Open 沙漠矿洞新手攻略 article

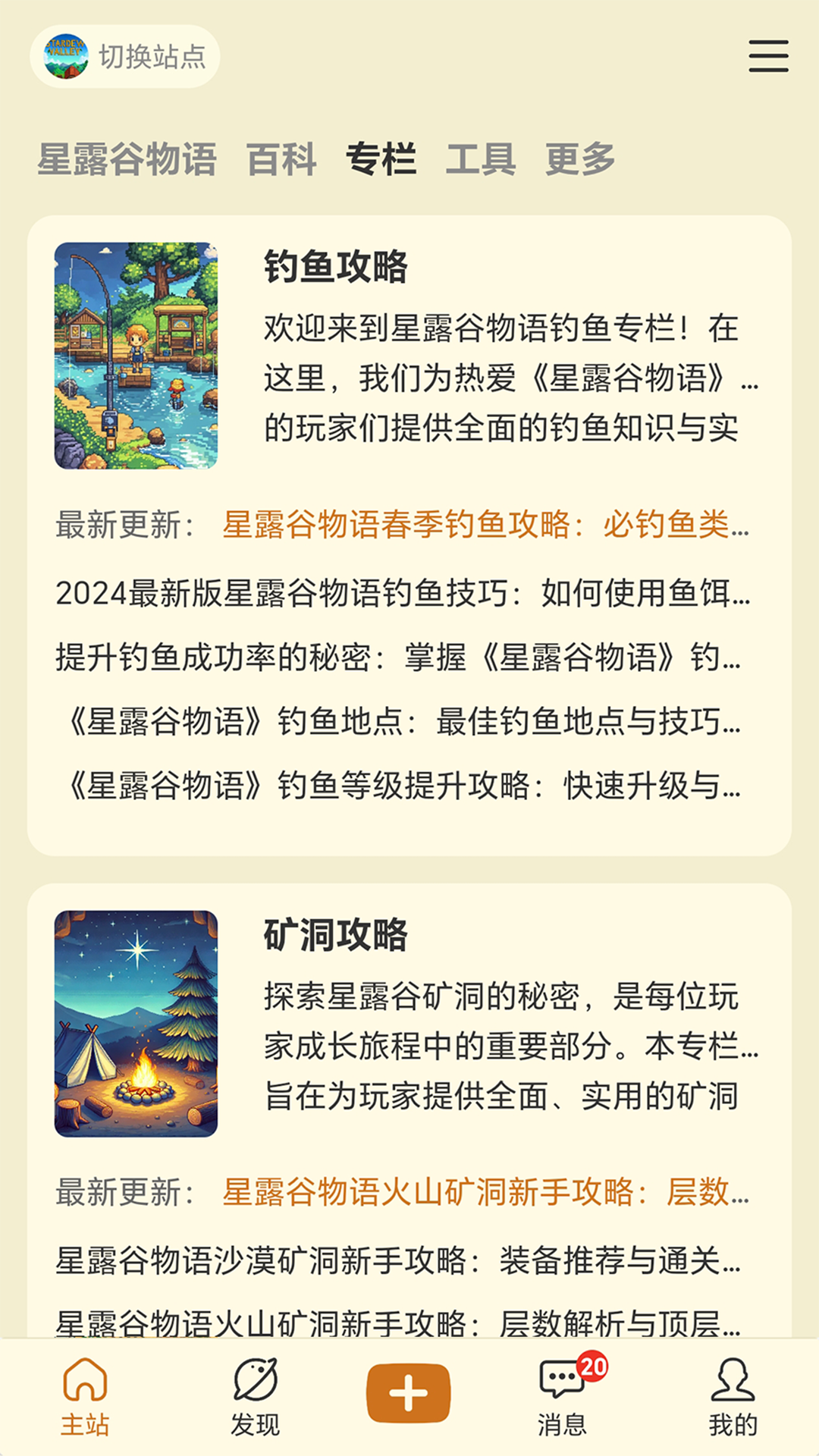(x=398, y=1260)
